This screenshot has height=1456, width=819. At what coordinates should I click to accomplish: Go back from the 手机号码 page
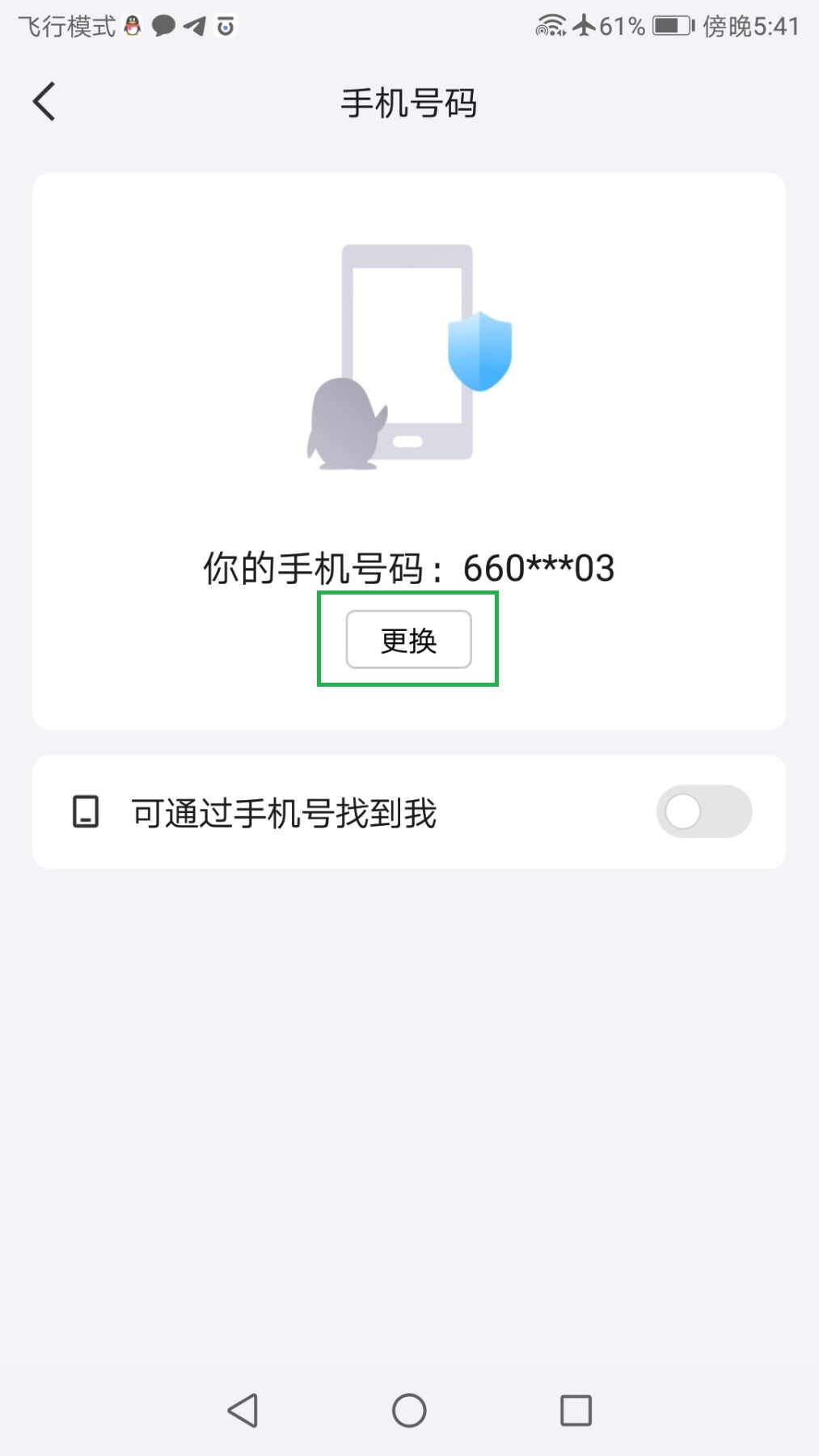tap(45, 102)
